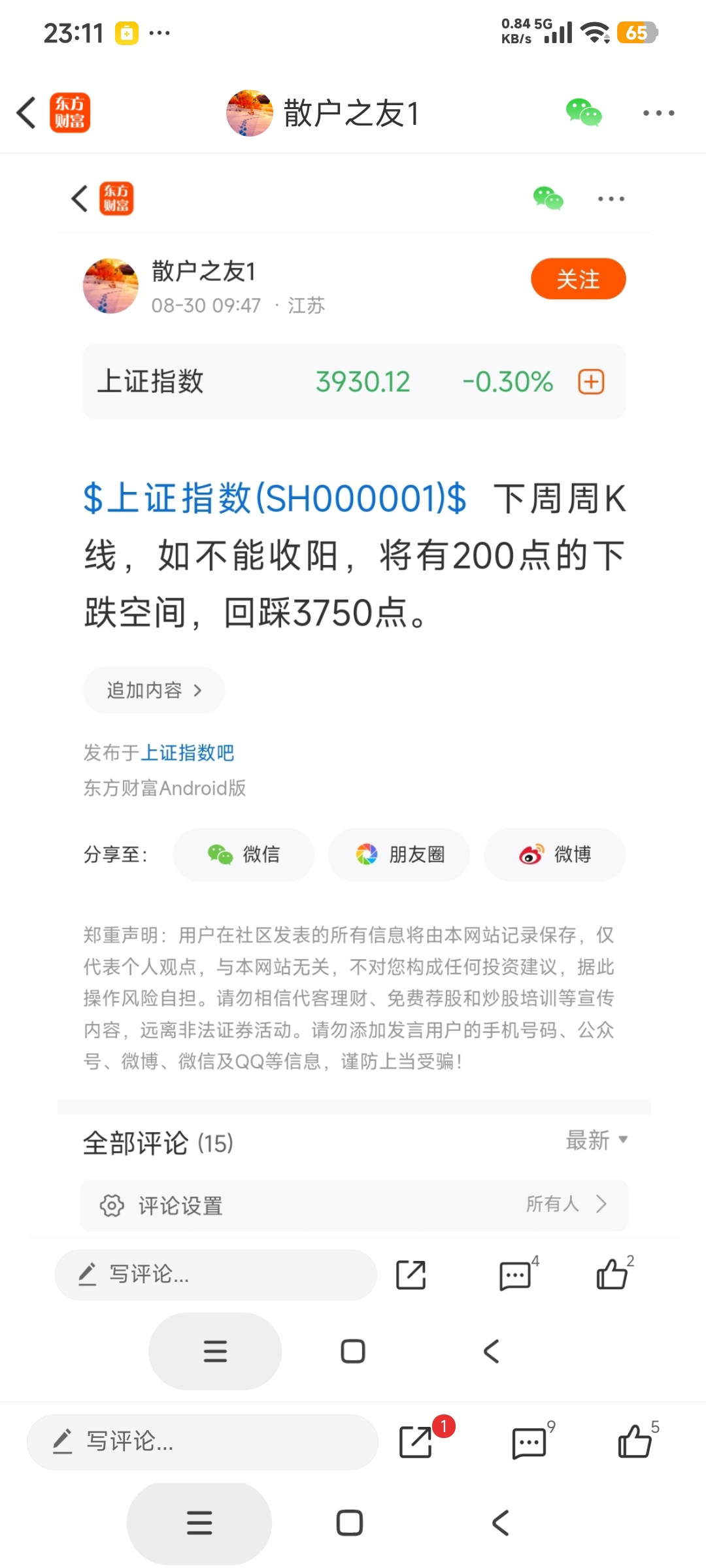Share via the WeChat icon in the title bar
Image resolution: width=706 pixels, height=1568 pixels.
point(584,112)
